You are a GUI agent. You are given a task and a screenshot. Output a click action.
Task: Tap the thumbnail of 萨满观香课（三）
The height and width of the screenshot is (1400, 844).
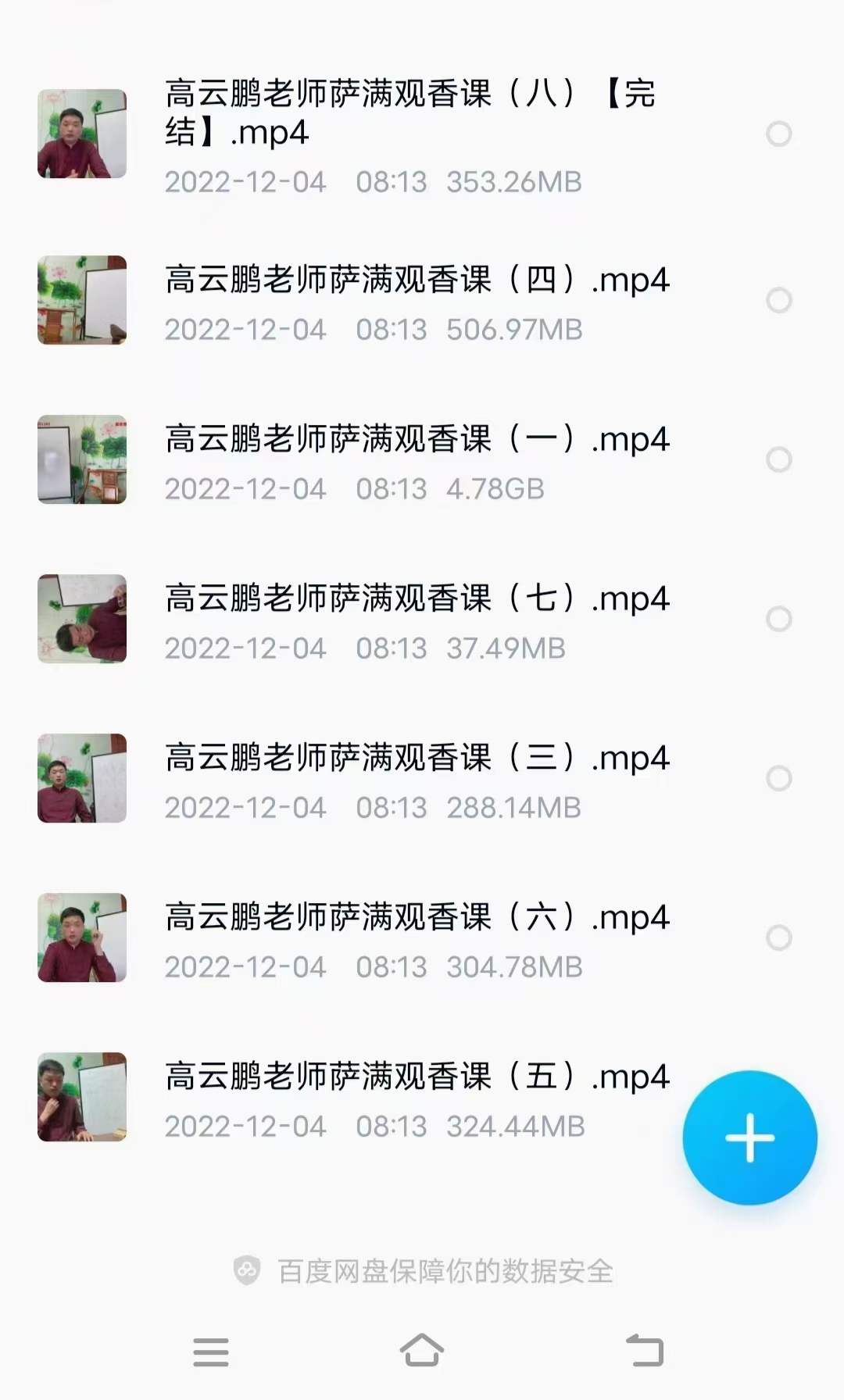(x=82, y=777)
